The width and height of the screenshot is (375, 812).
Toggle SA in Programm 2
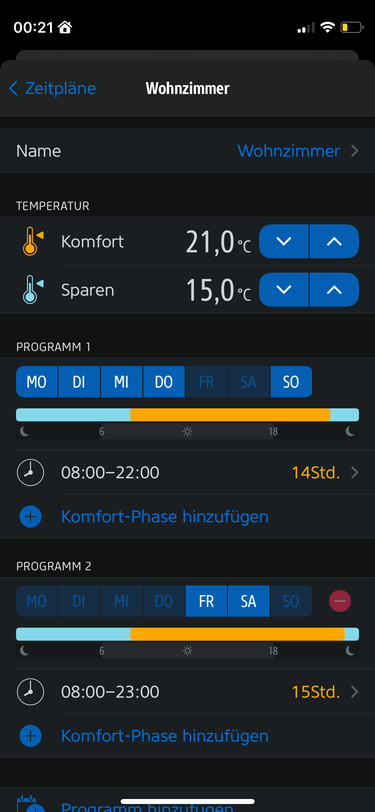[249, 601]
